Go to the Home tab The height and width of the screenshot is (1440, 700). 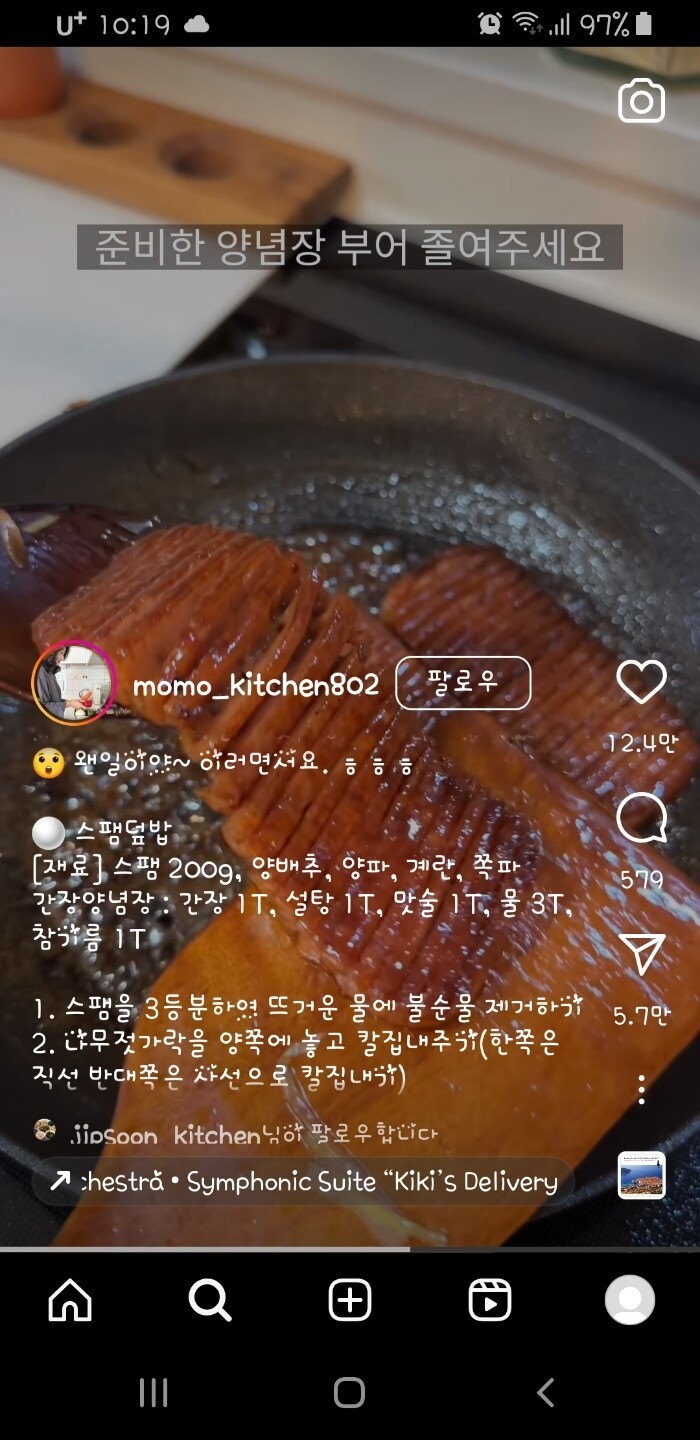click(70, 1300)
